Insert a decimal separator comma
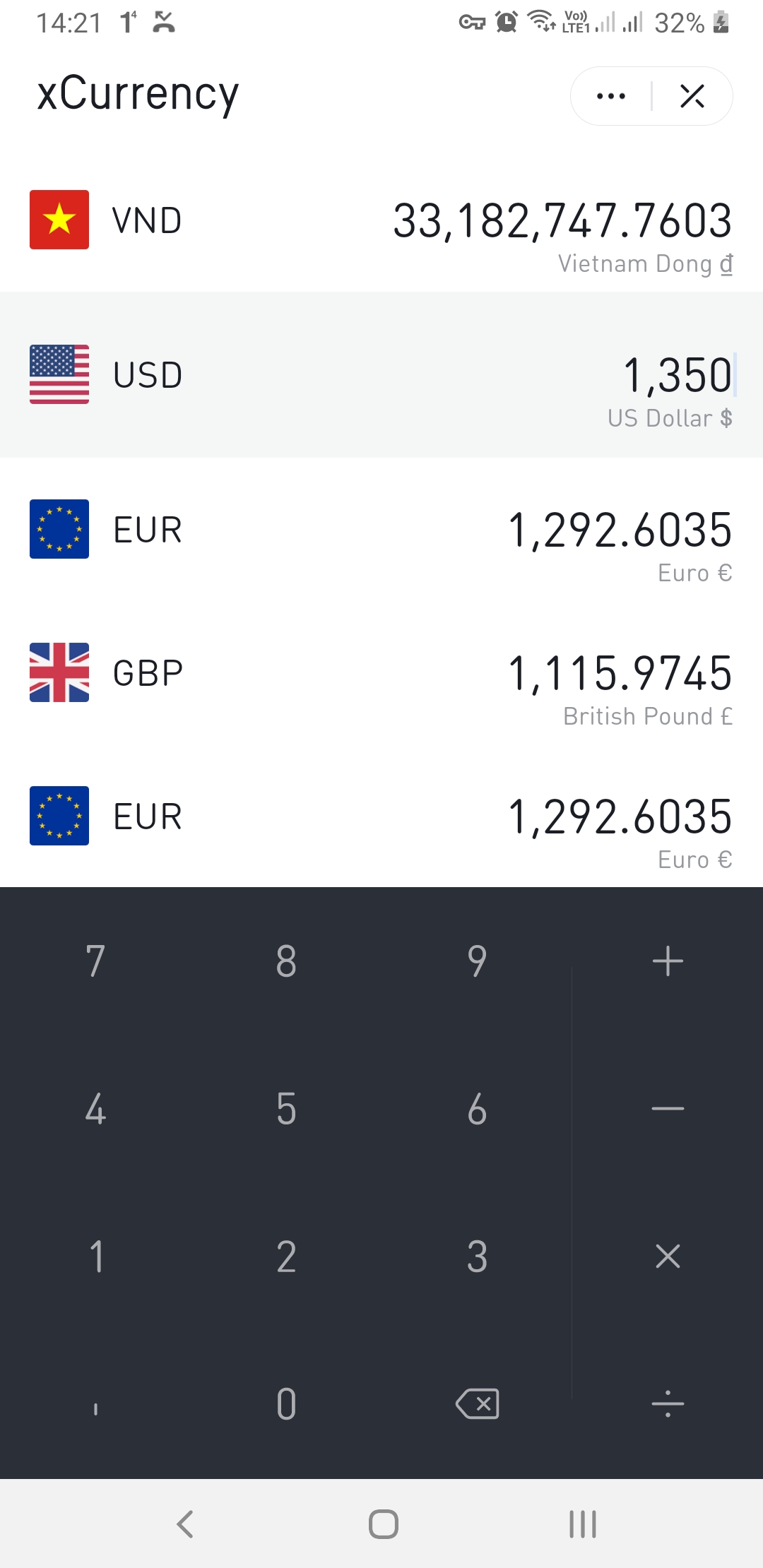The width and height of the screenshot is (763, 1568). tap(95, 1403)
